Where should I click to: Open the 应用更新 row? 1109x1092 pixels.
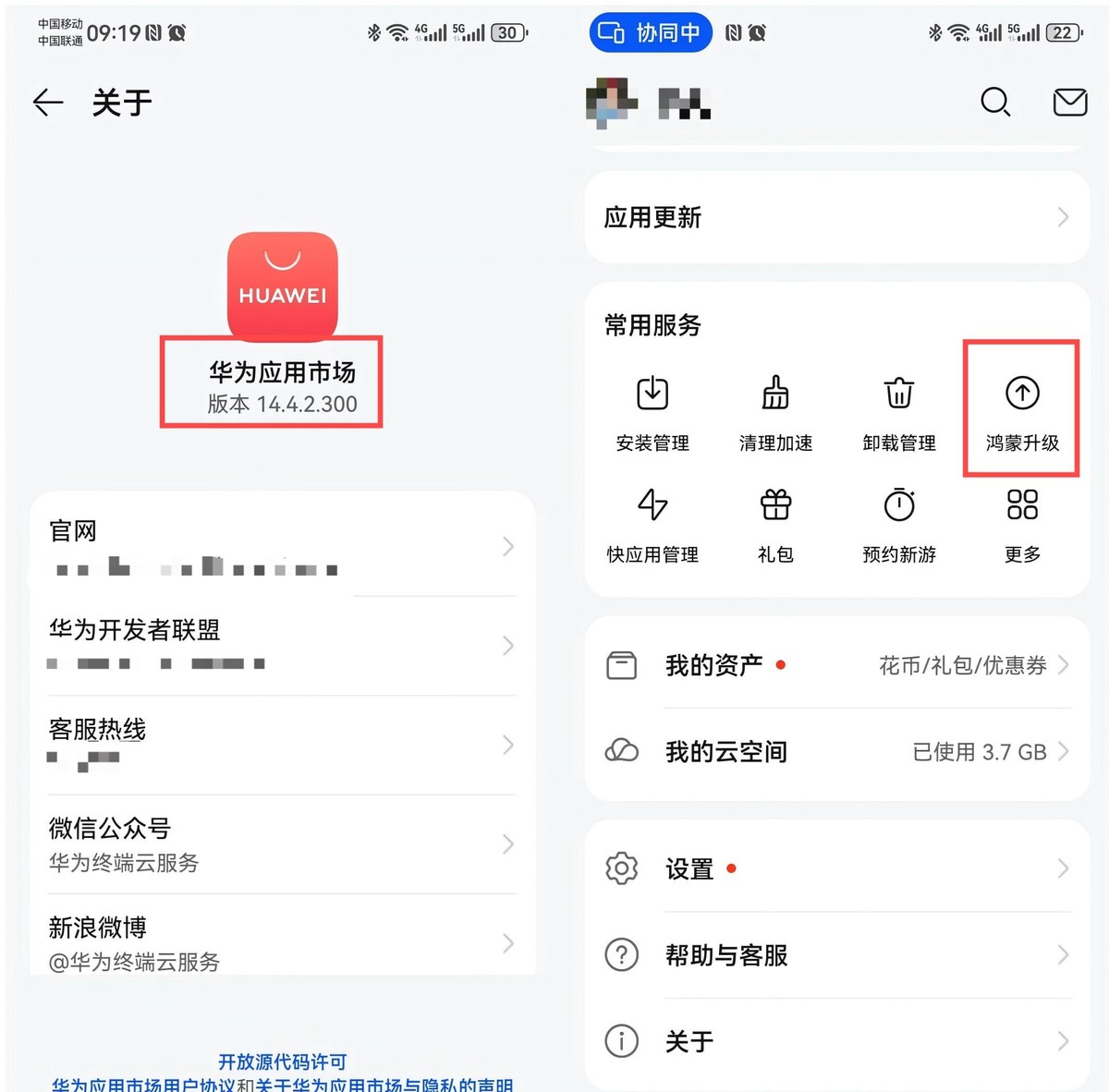tap(836, 217)
